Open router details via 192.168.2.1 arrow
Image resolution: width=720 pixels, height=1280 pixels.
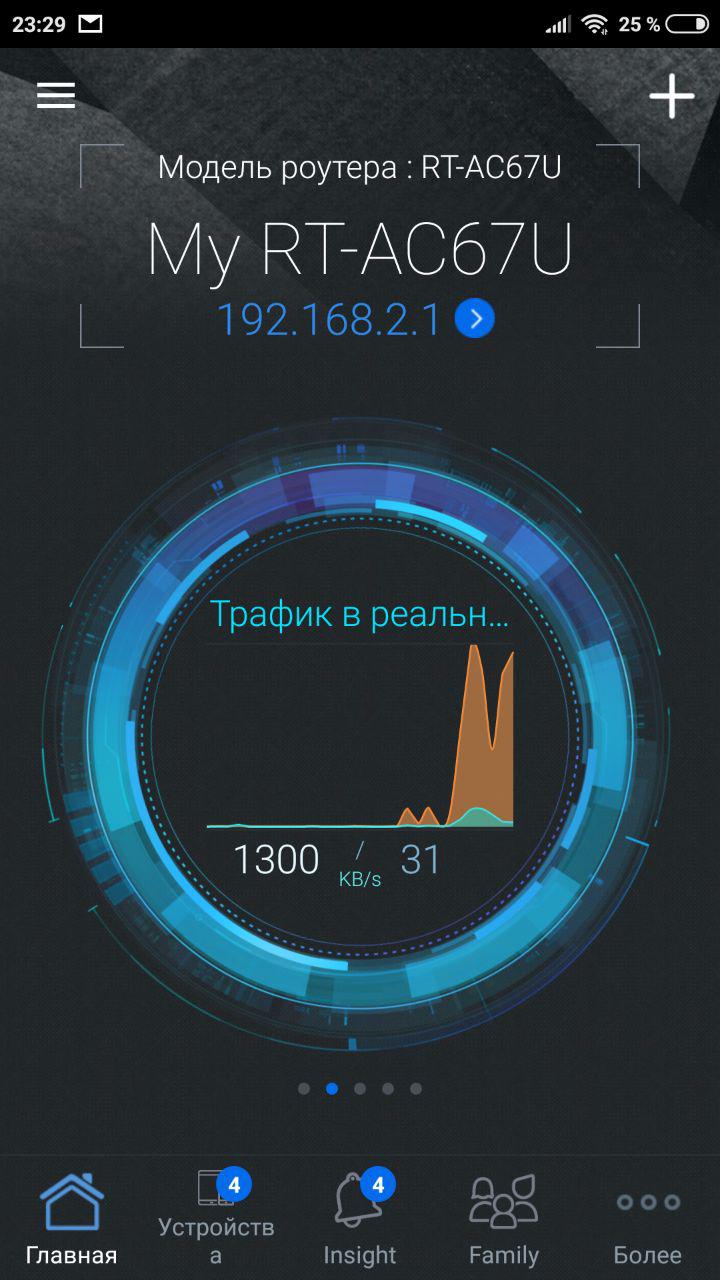(475, 319)
